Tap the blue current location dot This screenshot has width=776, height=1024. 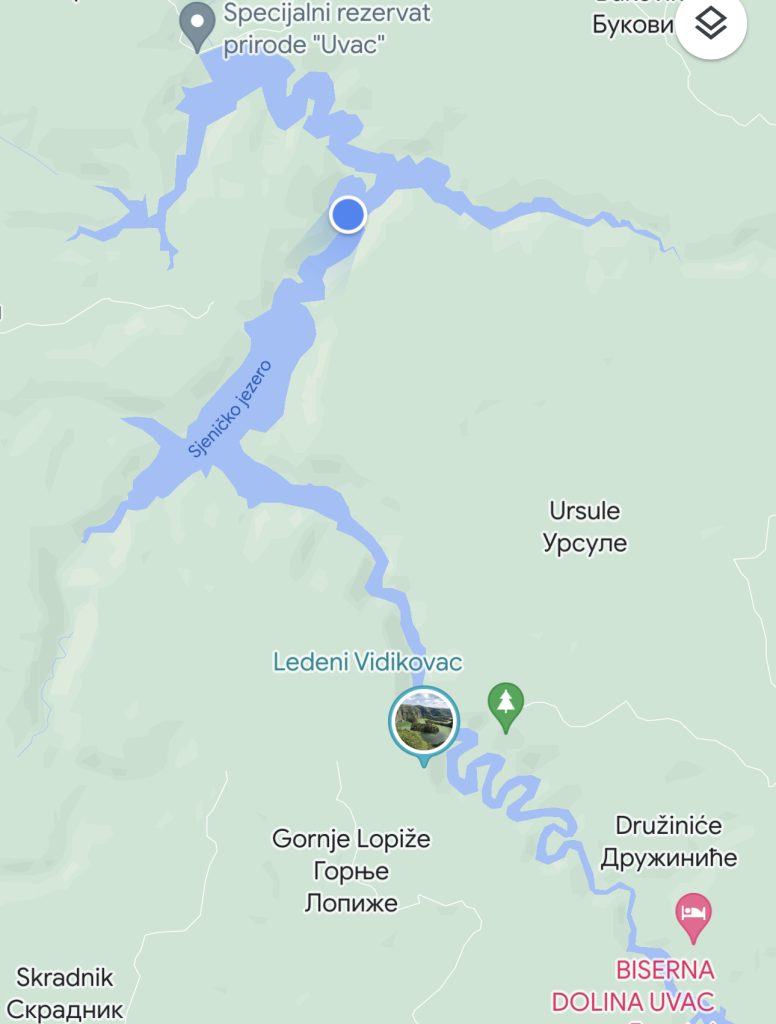348,214
